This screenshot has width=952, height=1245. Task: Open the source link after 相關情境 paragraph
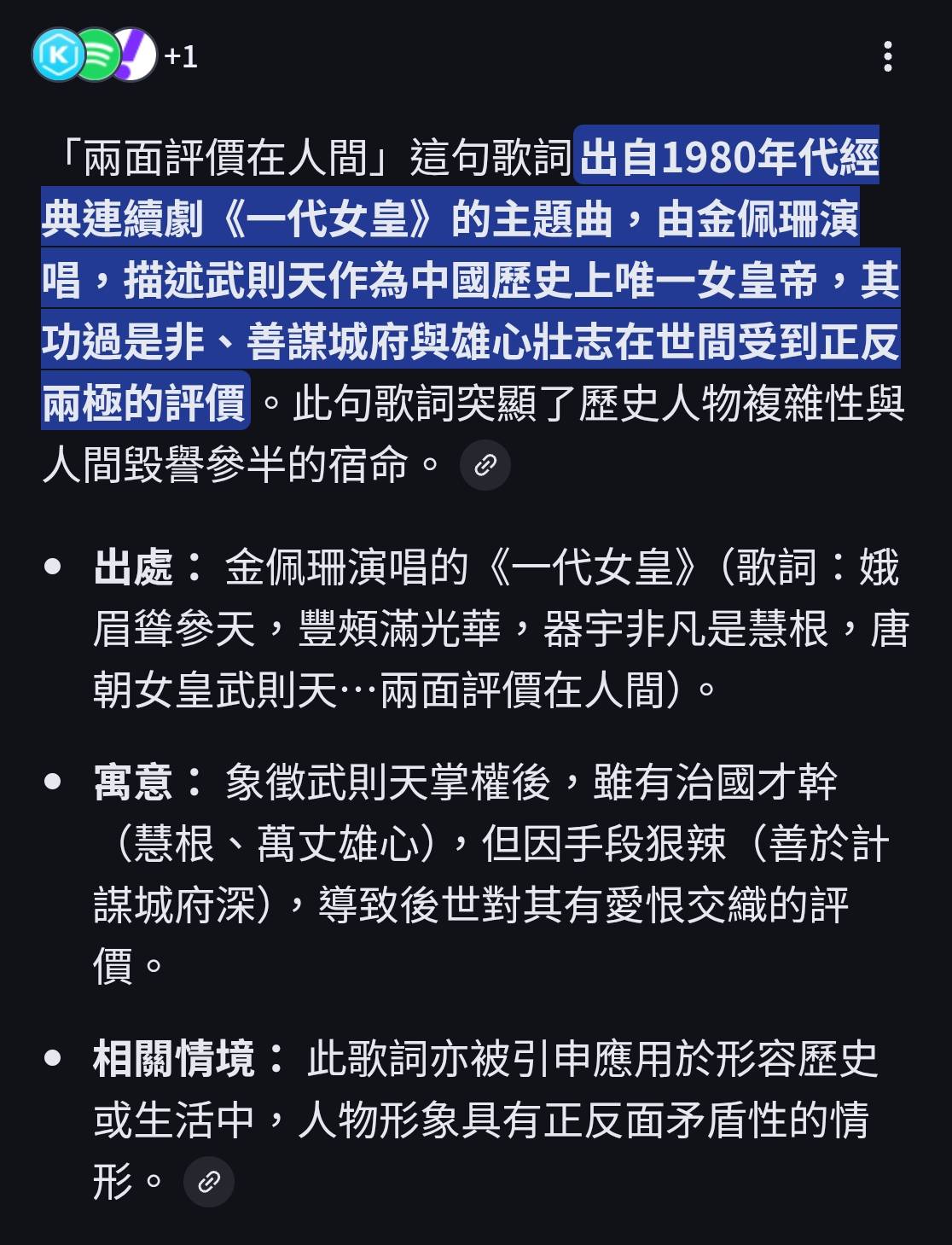coord(209,1182)
